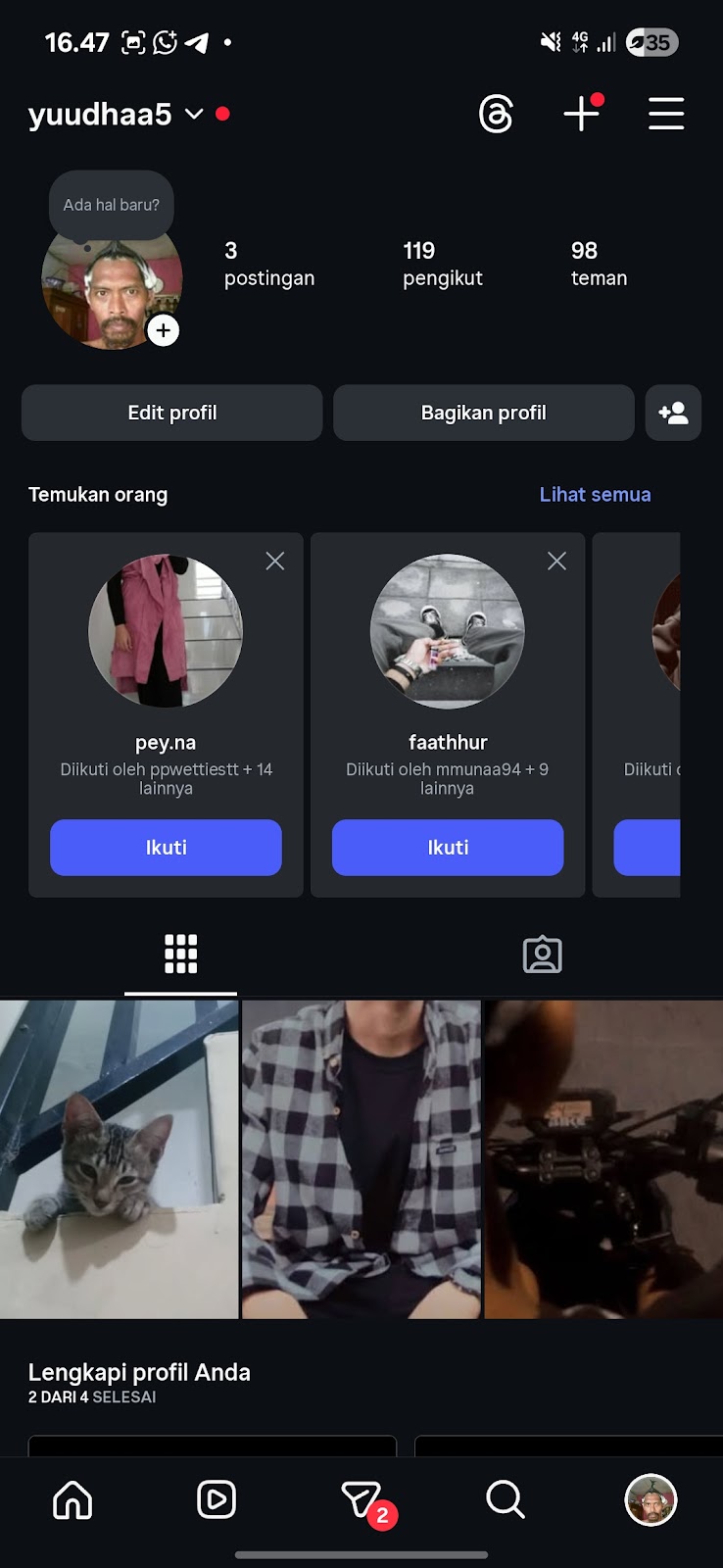Tap Edit profil button
Screen dimensions: 723x1568
[x=172, y=413]
